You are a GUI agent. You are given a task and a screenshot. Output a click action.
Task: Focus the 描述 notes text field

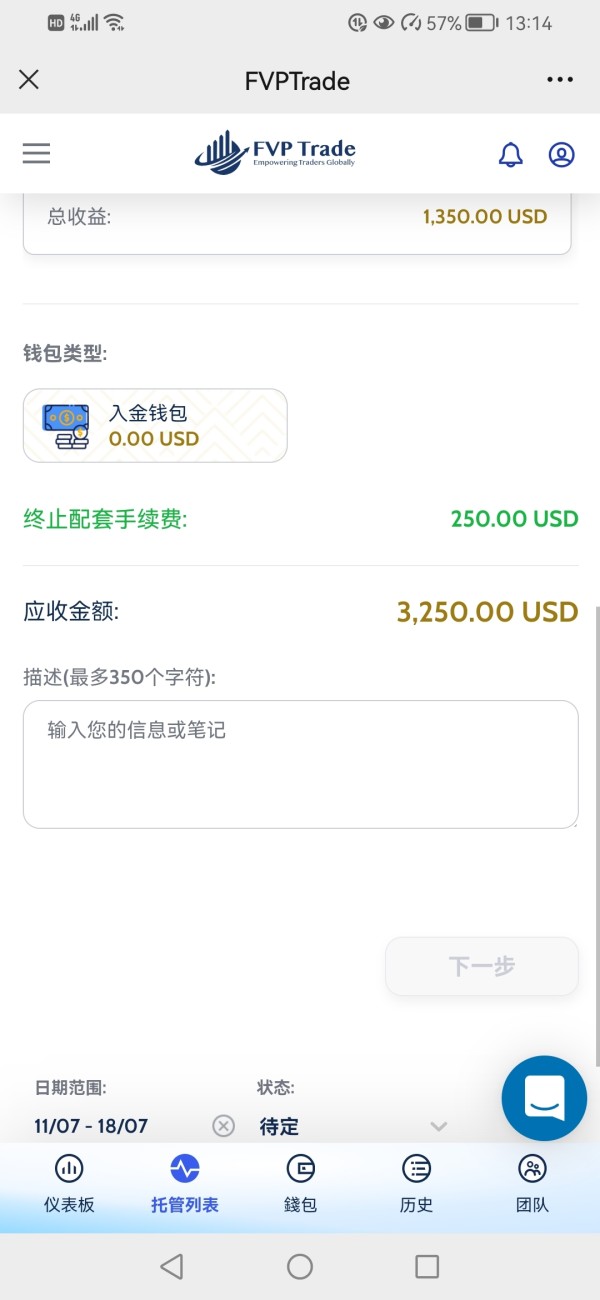point(300,764)
